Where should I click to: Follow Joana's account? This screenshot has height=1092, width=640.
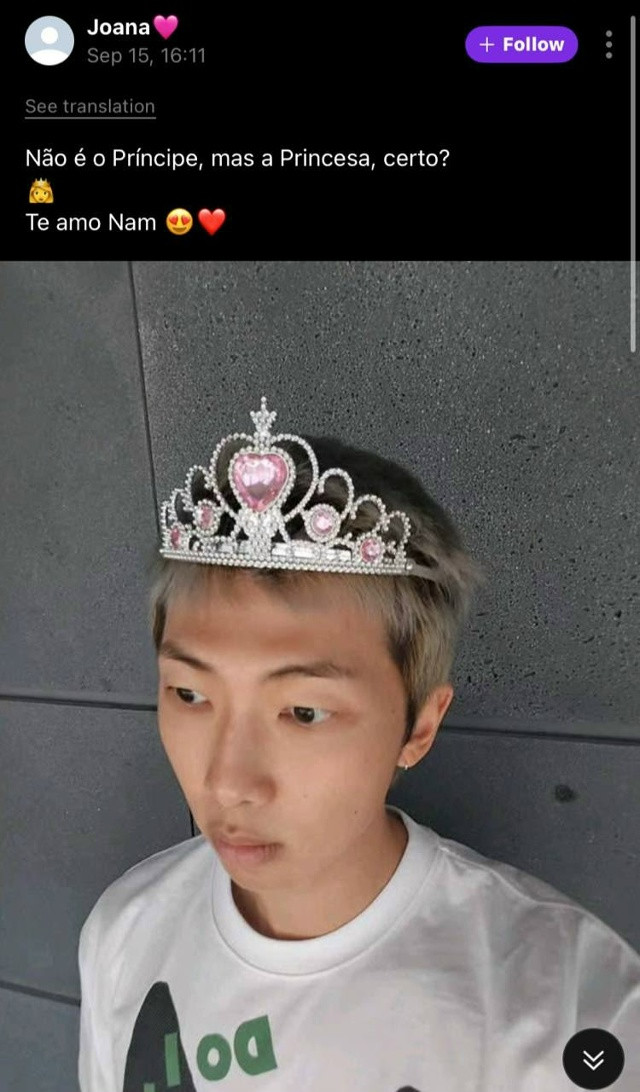coord(521,45)
